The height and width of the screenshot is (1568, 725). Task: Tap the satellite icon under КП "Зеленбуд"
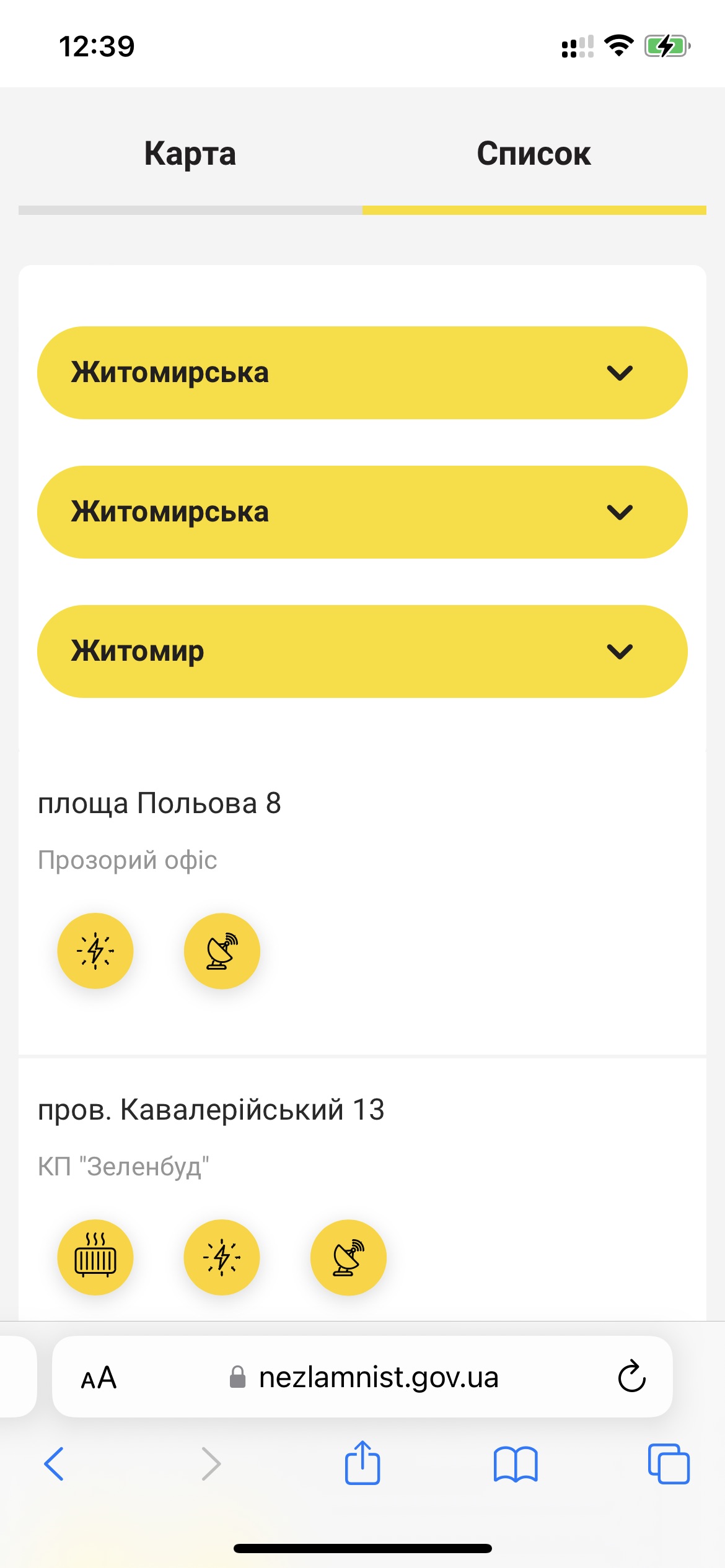(348, 1257)
